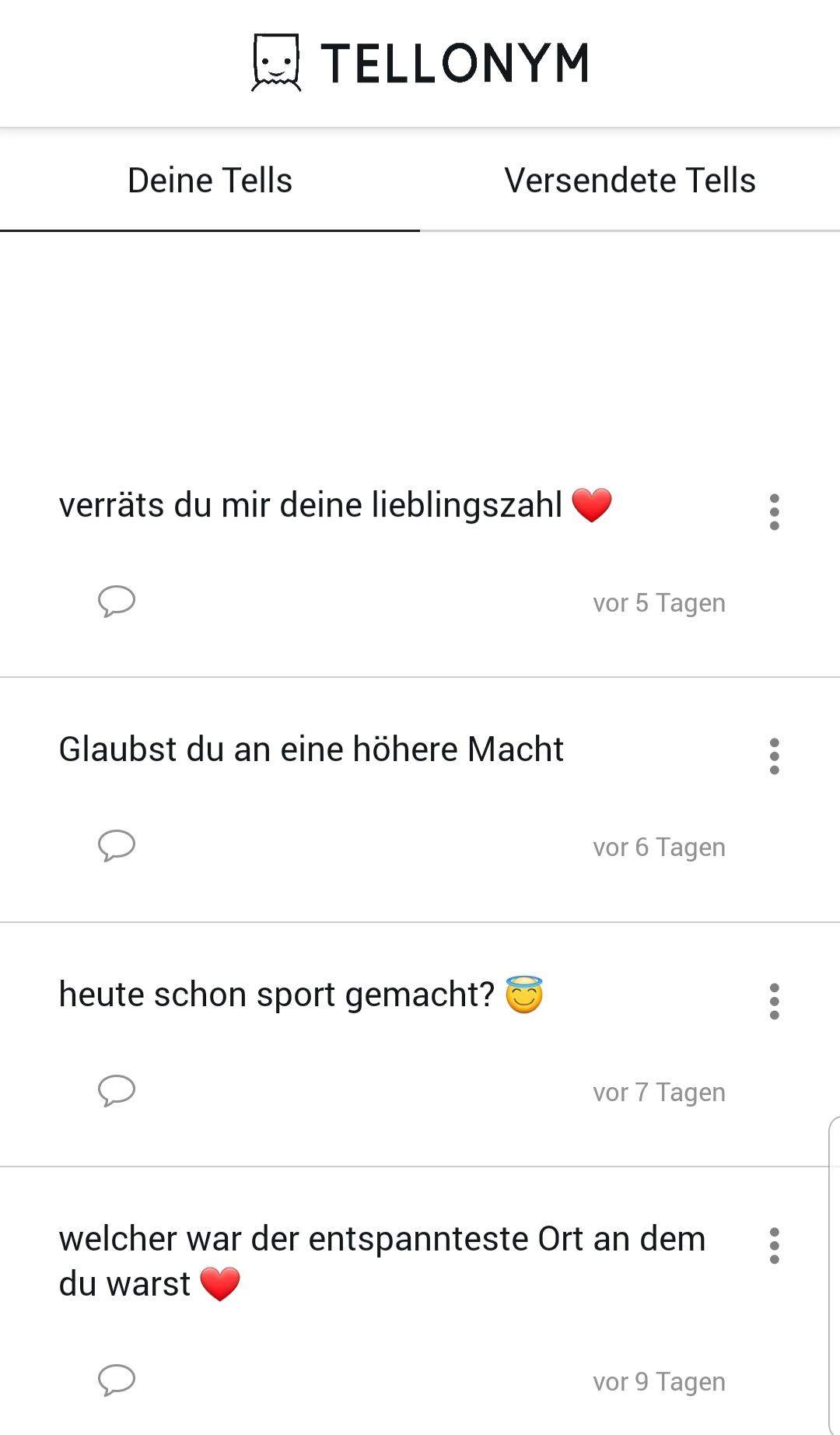Screen dimensions: 840x1435
Task: Open the options menu for the höhere Macht tell
Action: point(775,757)
